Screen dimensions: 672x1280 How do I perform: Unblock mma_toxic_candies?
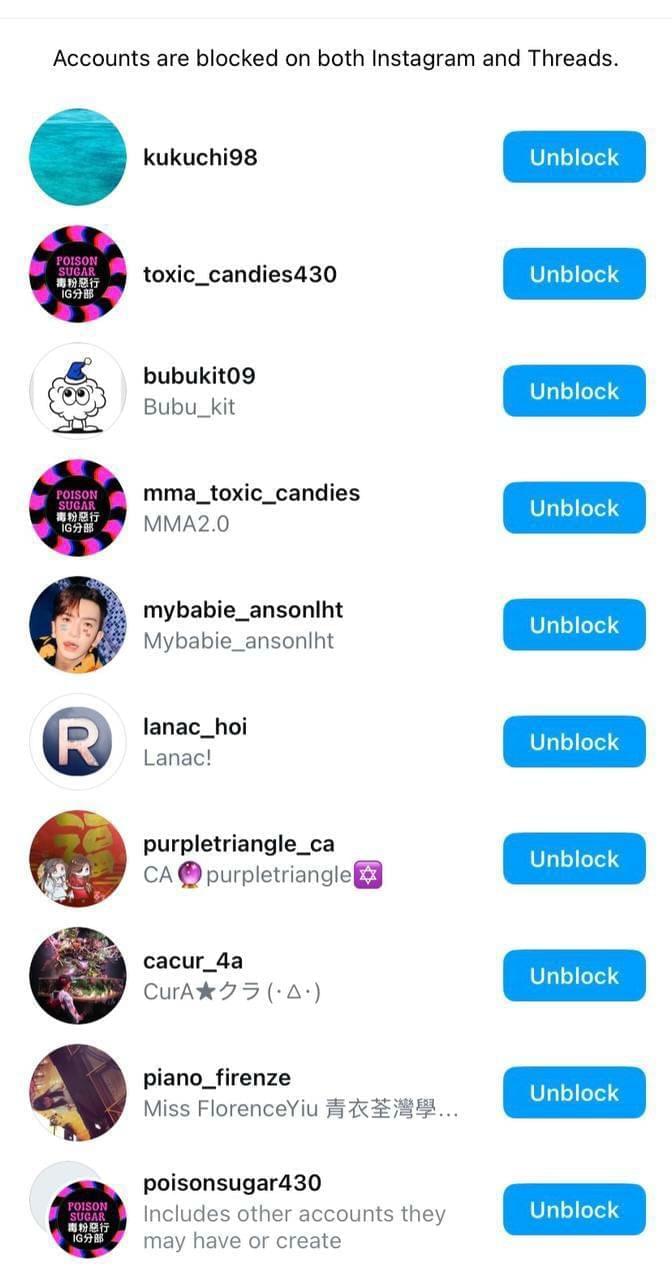[x=574, y=508]
